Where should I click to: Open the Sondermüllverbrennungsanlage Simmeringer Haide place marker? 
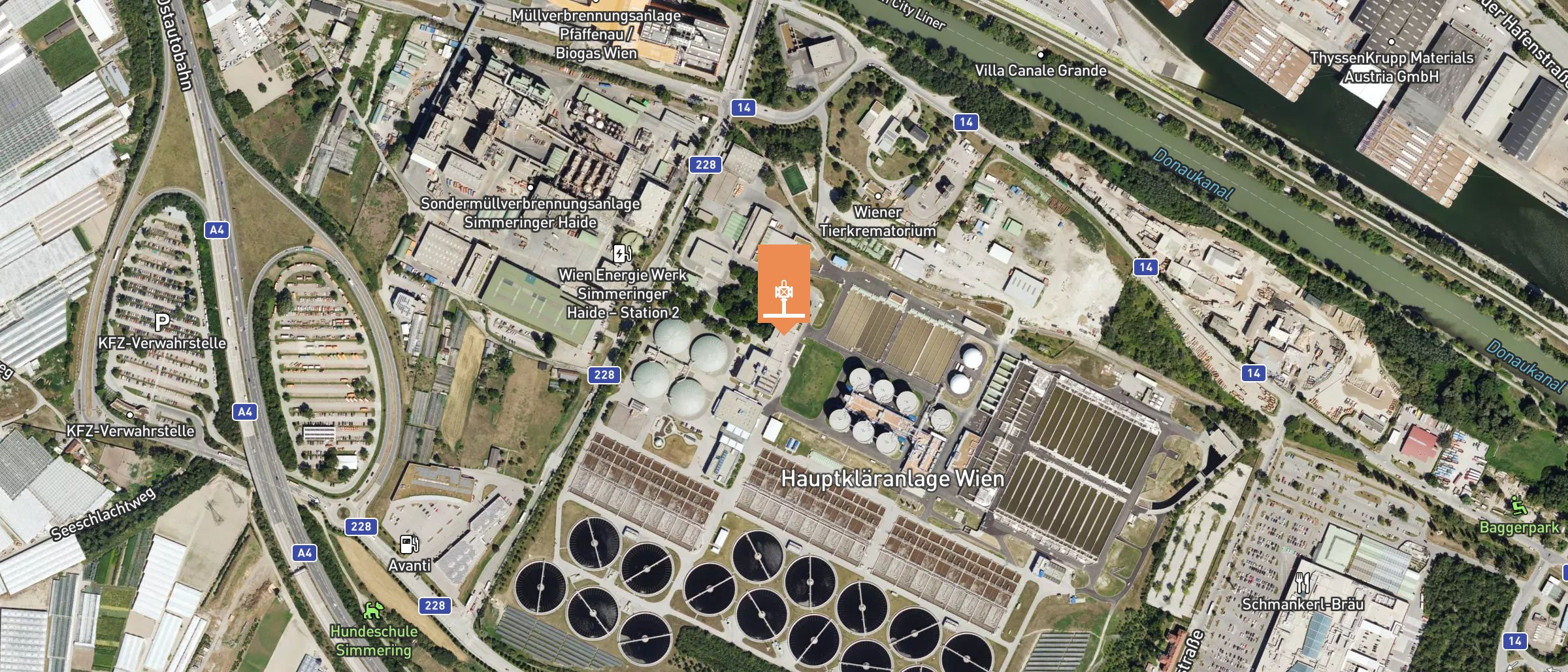click(531, 188)
